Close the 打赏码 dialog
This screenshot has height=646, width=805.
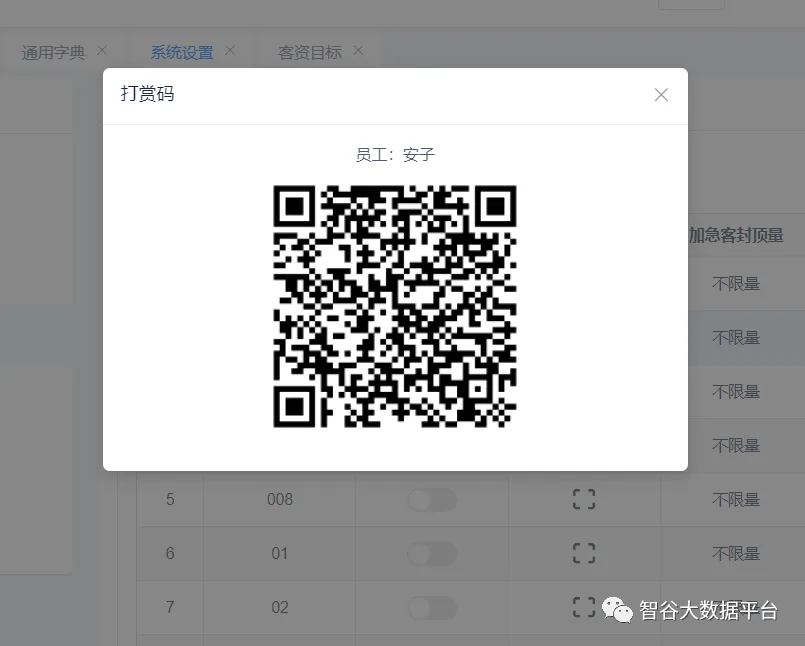pyautogui.click(x=661, y=95)
